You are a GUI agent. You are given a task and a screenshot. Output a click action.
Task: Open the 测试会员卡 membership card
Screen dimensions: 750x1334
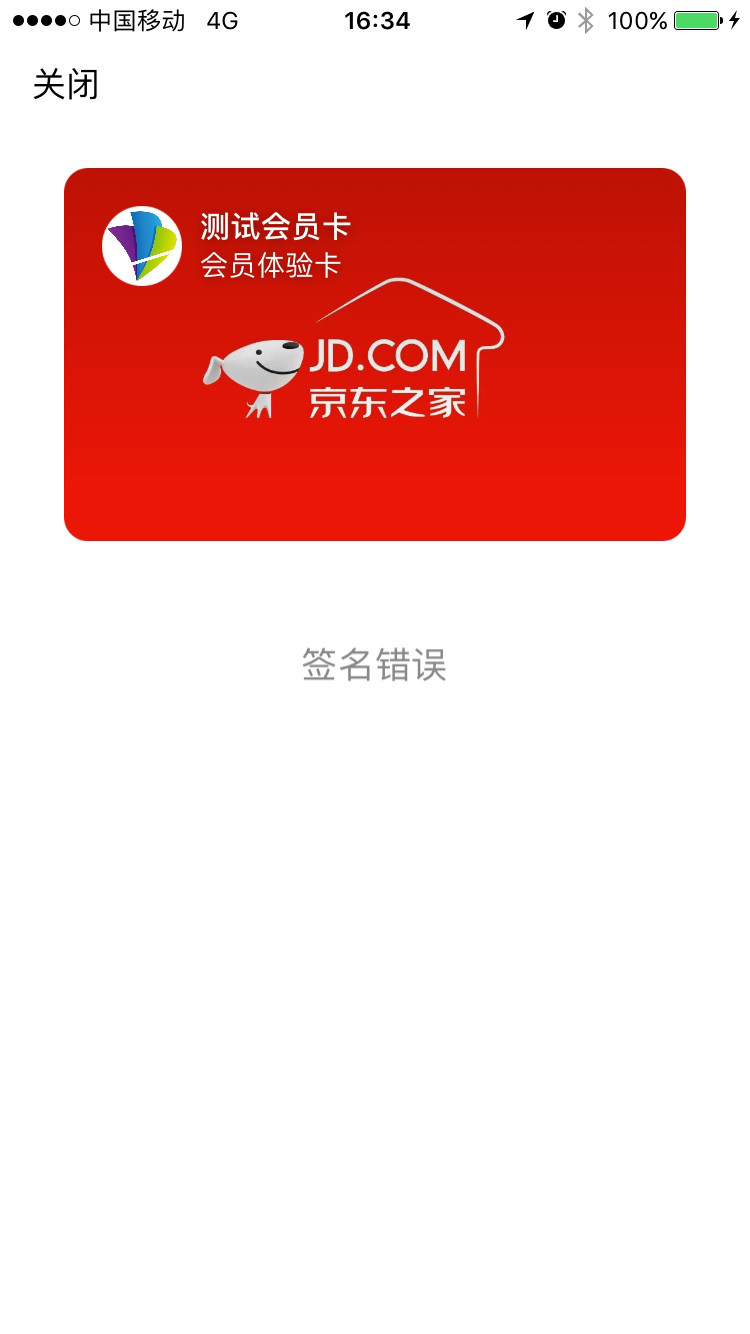tap(375, 354)
